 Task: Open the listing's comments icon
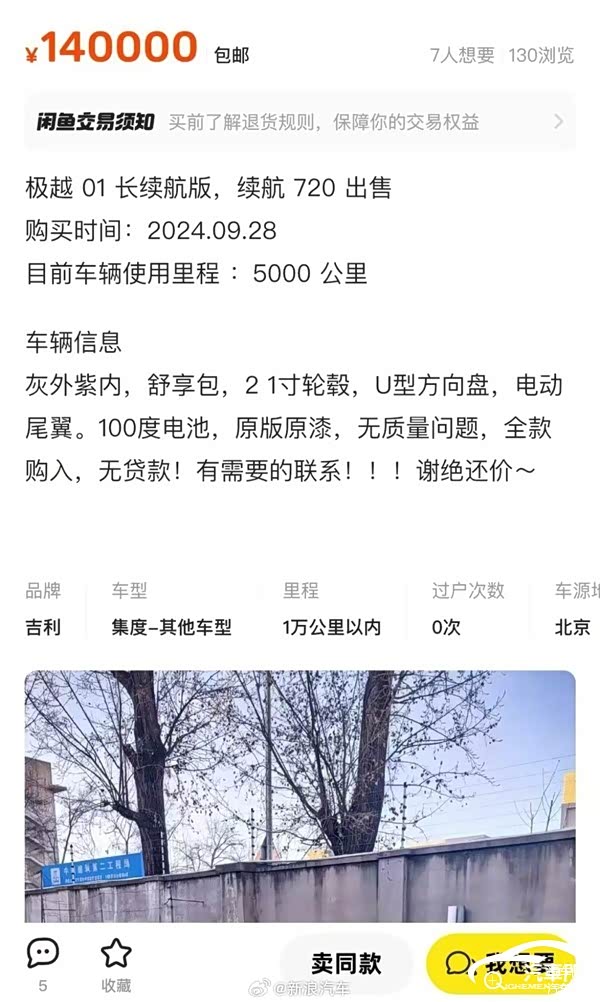click(42, 955)
